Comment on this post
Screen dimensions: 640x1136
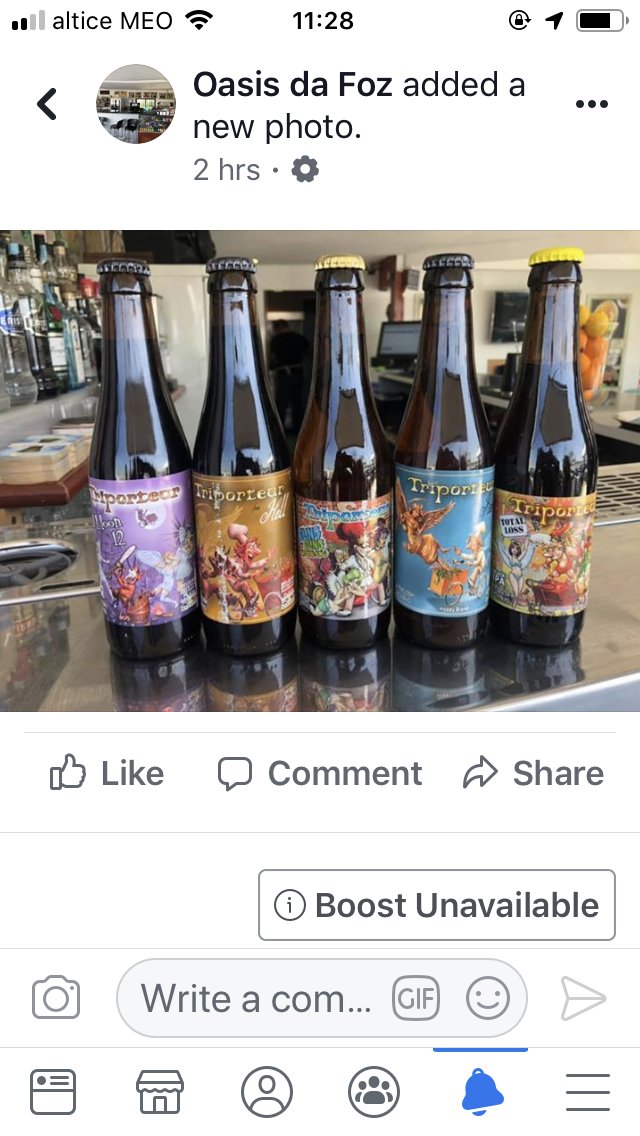pos(320,773)
